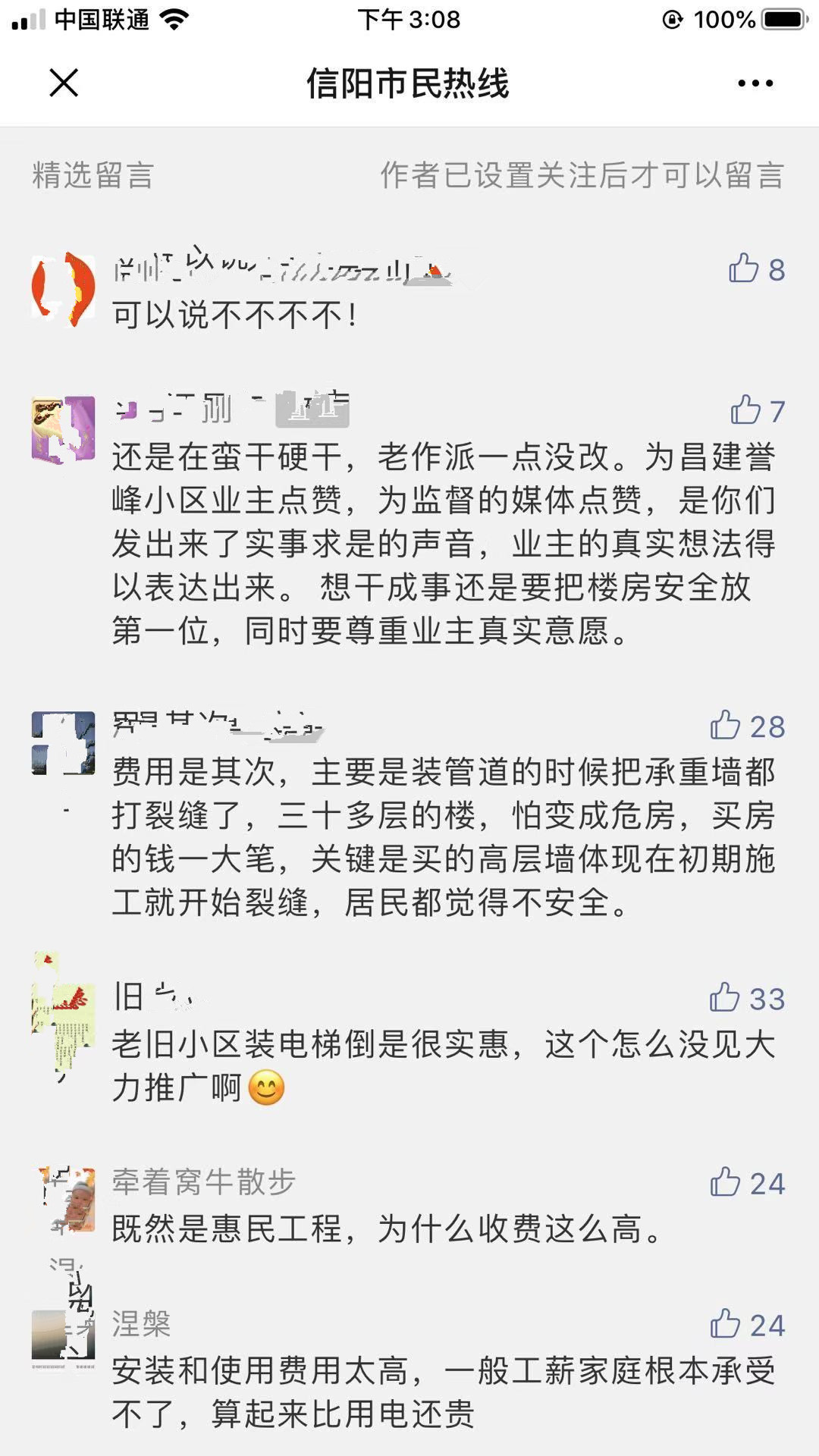
Task: Like the comment '可以说不不不不!'
Action: pos(744,269)
